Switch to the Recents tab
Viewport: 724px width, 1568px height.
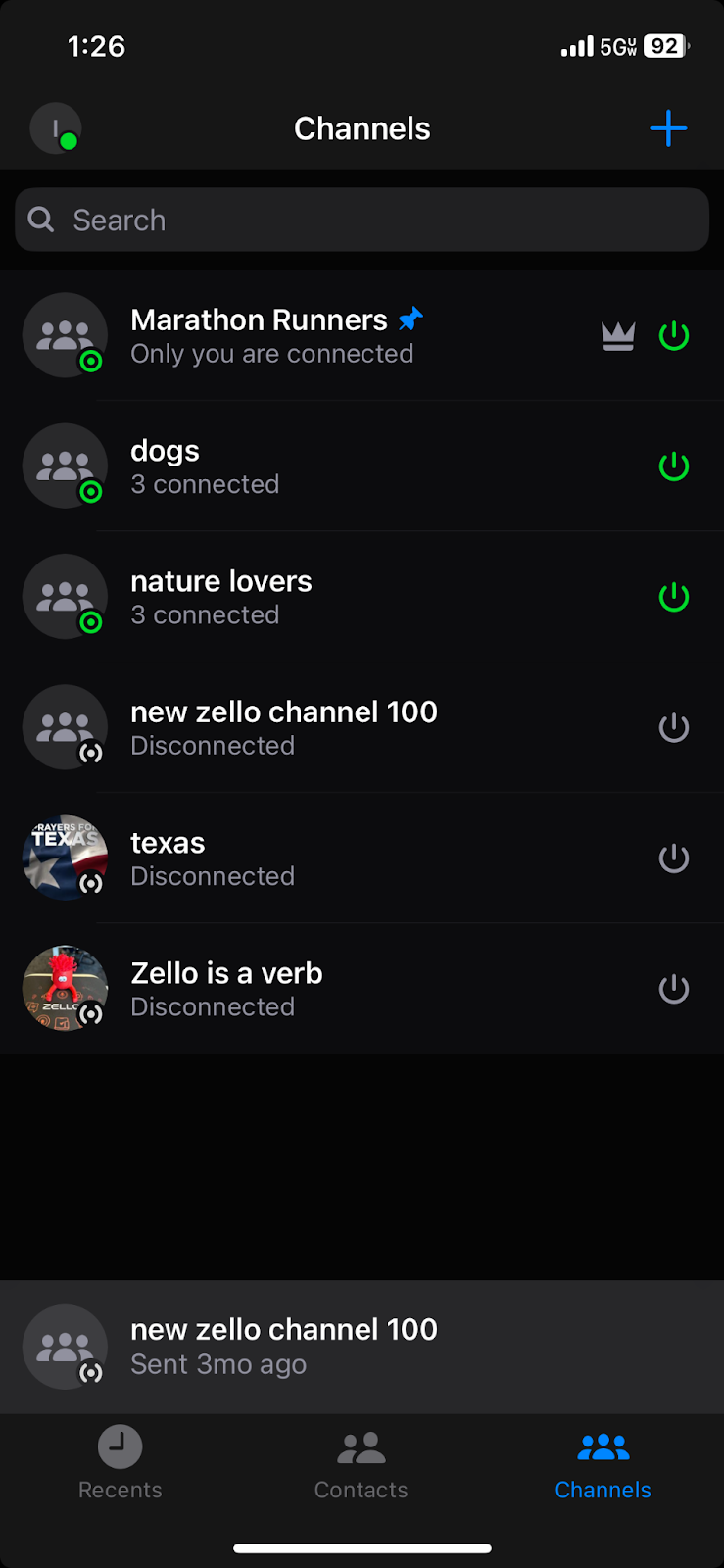(x=121, y=1463)
